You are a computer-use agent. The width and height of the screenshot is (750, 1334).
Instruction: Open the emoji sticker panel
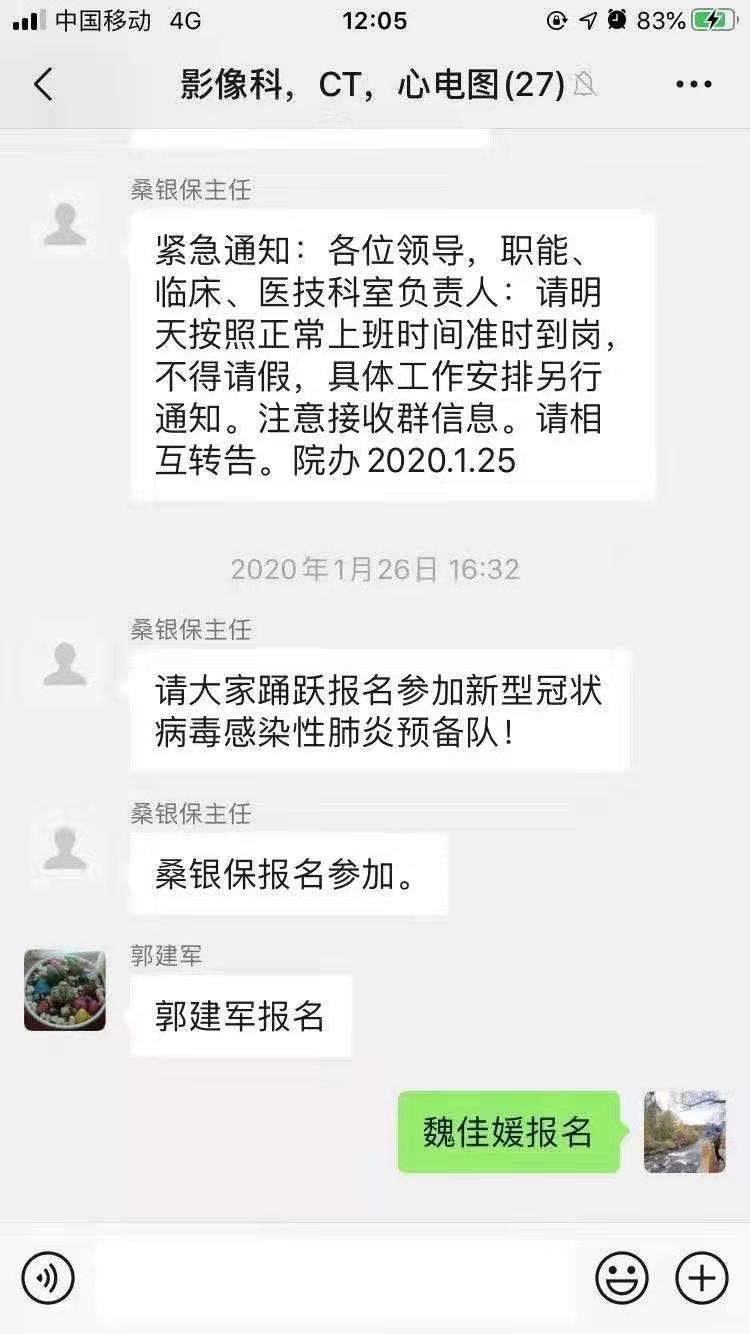click(622, 1277)
